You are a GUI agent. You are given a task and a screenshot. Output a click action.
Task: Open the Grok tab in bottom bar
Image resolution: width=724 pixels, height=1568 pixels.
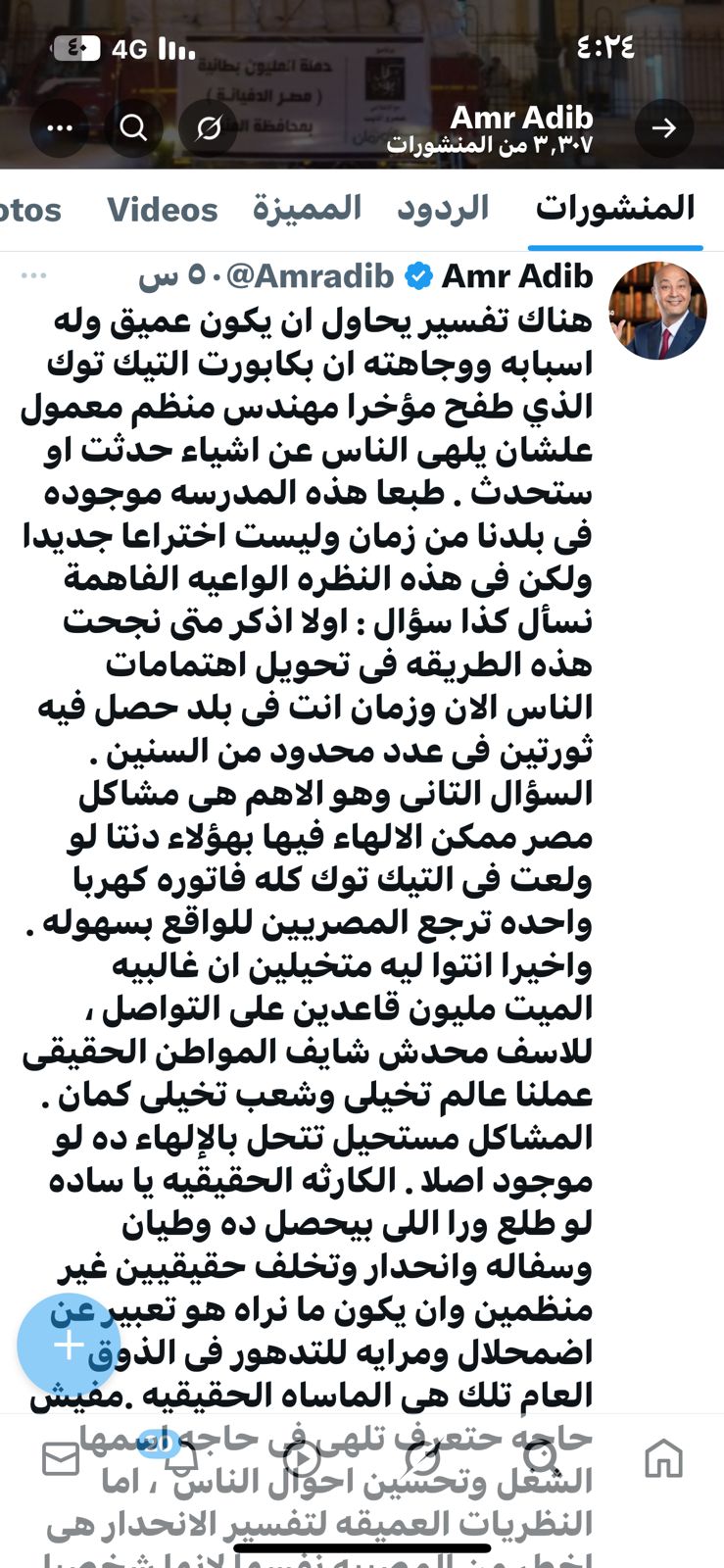tap(421, 1458)
